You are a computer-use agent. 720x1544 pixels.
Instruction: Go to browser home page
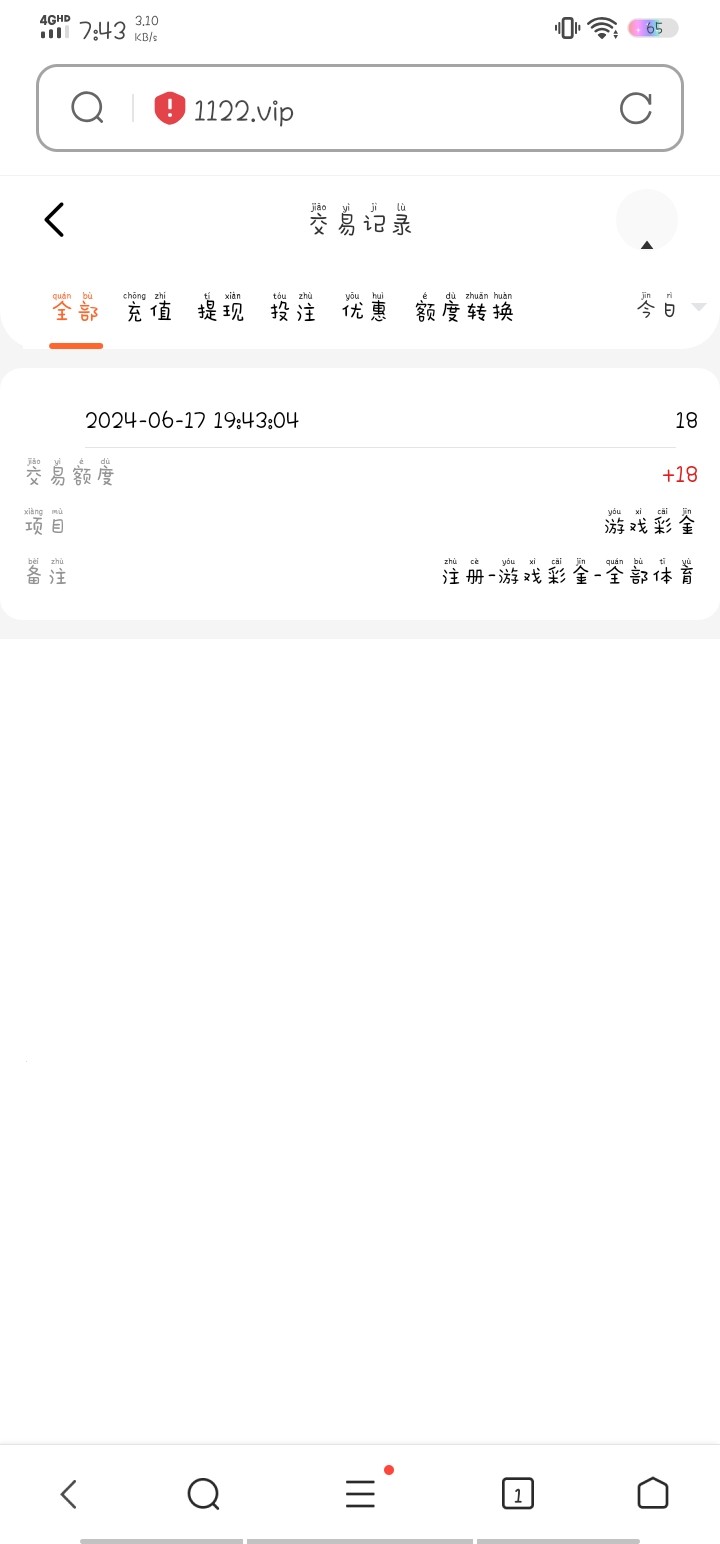[652, 1493]
